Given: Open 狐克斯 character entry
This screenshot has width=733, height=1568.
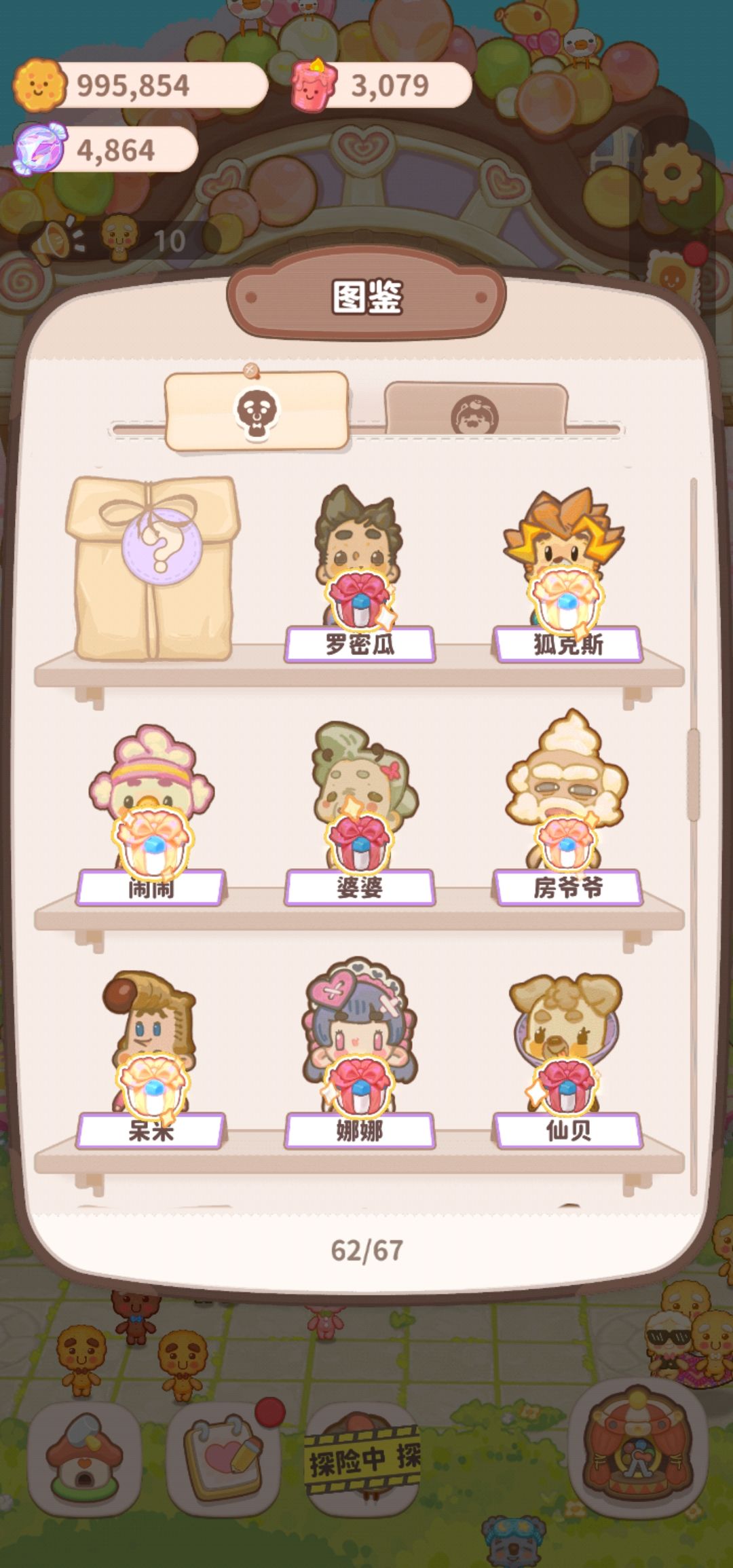Looking at the screenshot, I should coord(567,574).
